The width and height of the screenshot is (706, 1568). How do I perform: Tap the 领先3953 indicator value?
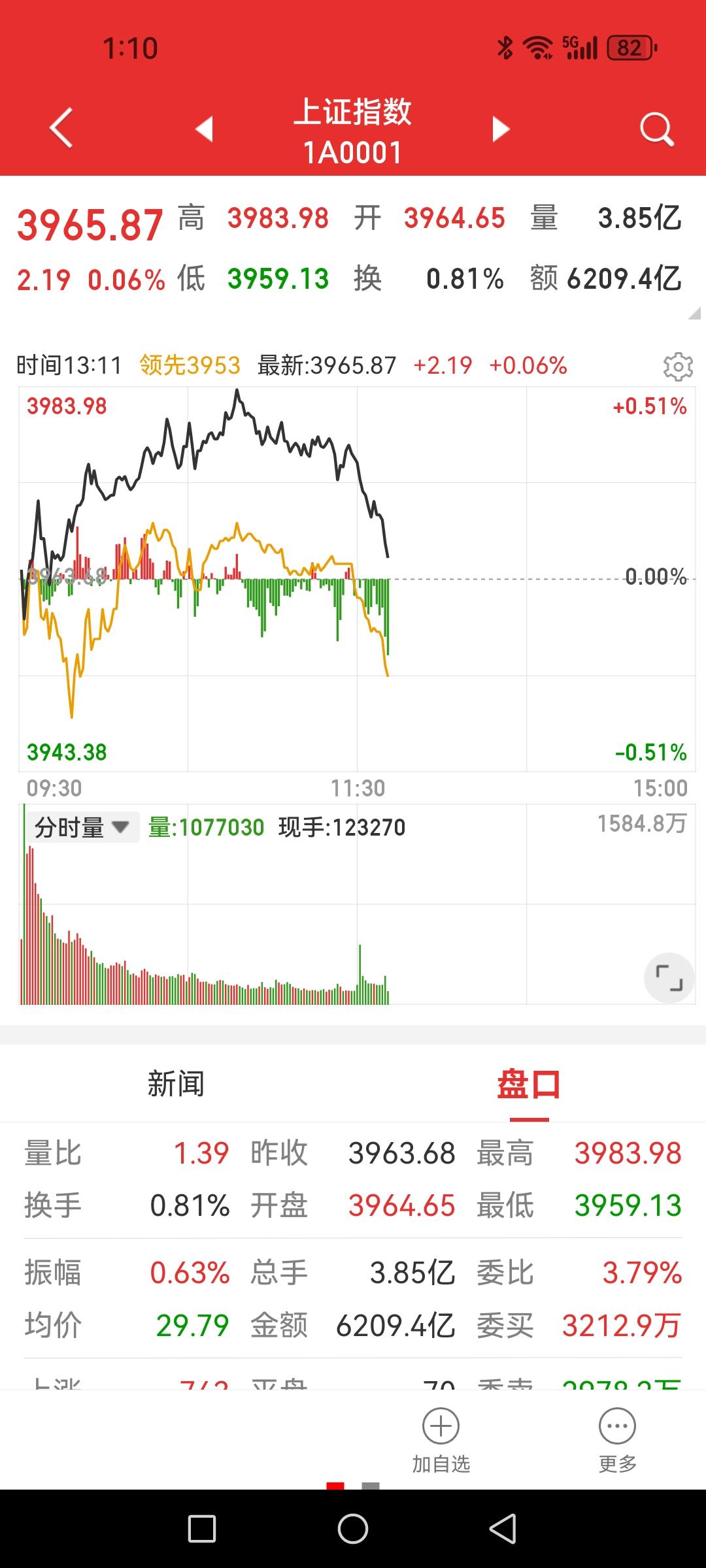coord(190,367)
